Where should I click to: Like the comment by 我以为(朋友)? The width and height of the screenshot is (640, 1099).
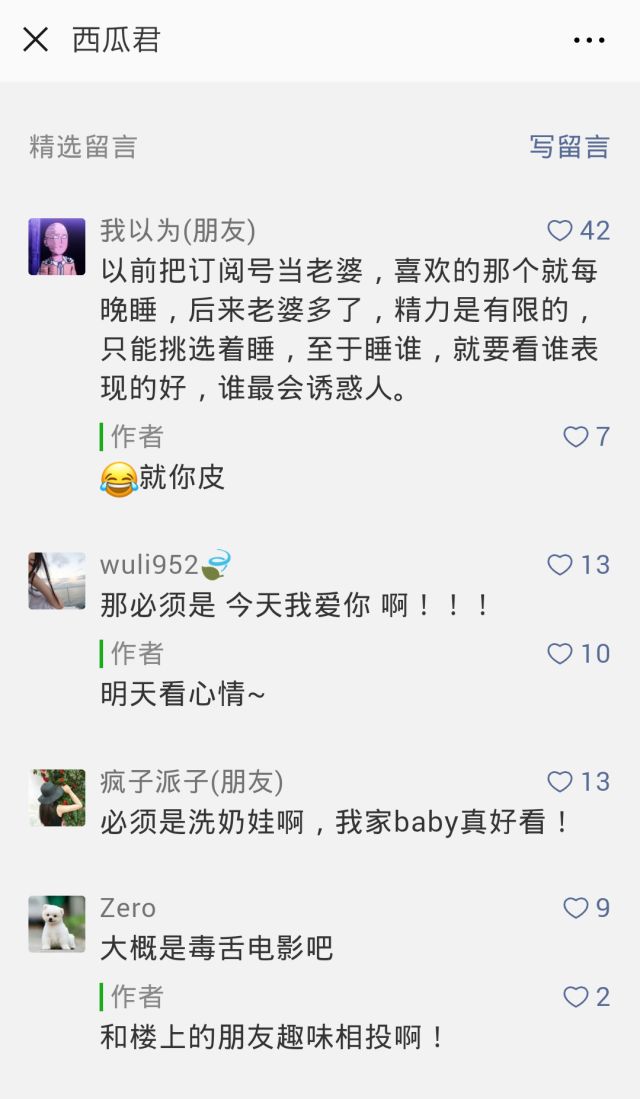click(x=560, y=231)
